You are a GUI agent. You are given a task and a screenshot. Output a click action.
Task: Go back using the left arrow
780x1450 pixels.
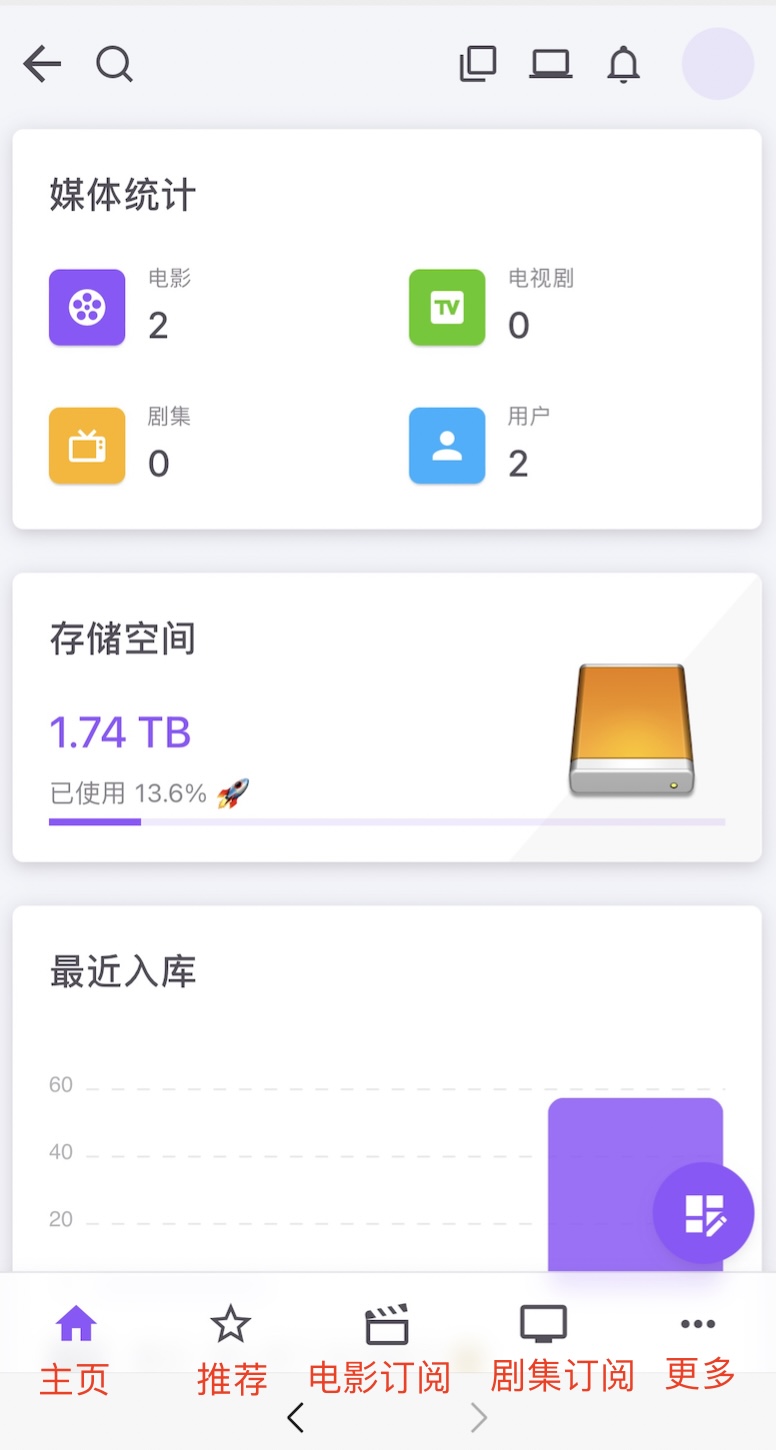41,63
